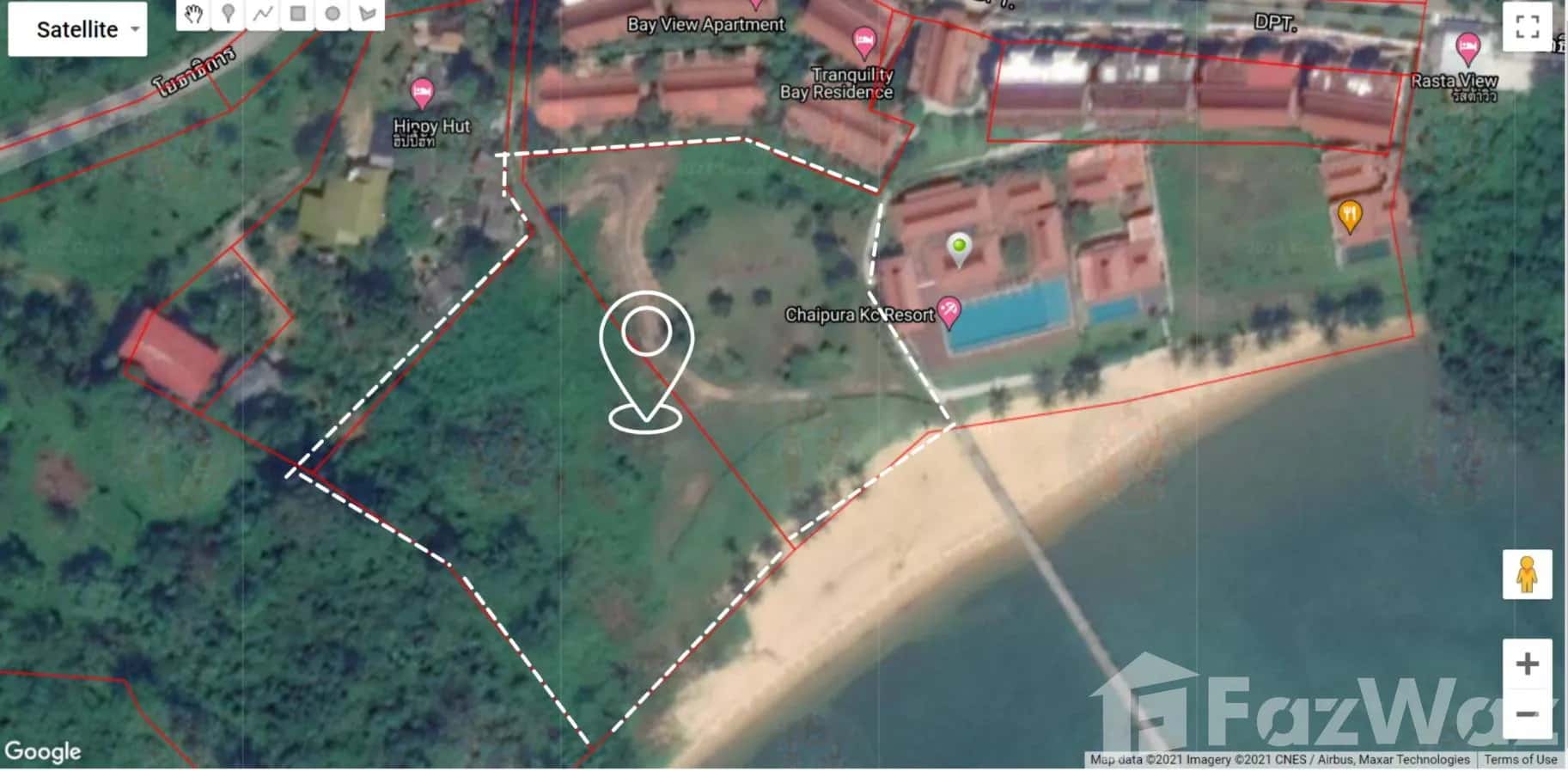Tap the Street View pegman
Viewport: 1568px width, 771px height.
point(1527,574)
